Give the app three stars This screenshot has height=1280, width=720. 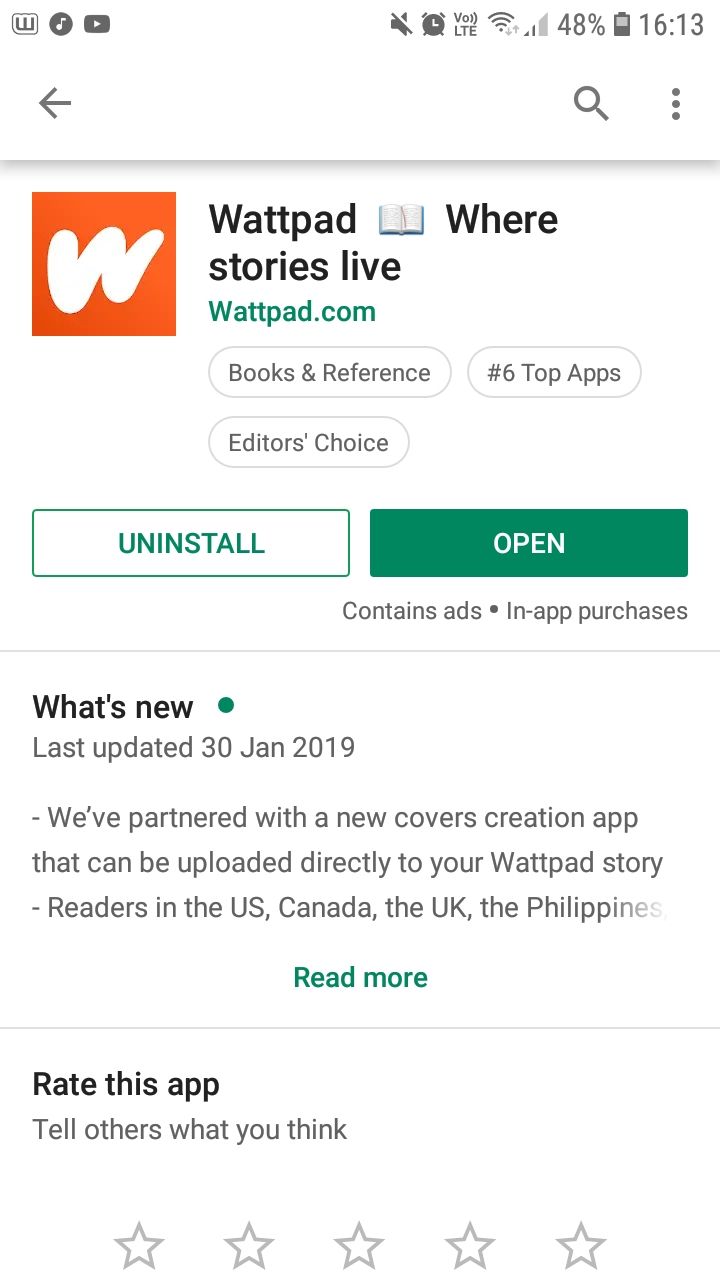coord(359,1247)
